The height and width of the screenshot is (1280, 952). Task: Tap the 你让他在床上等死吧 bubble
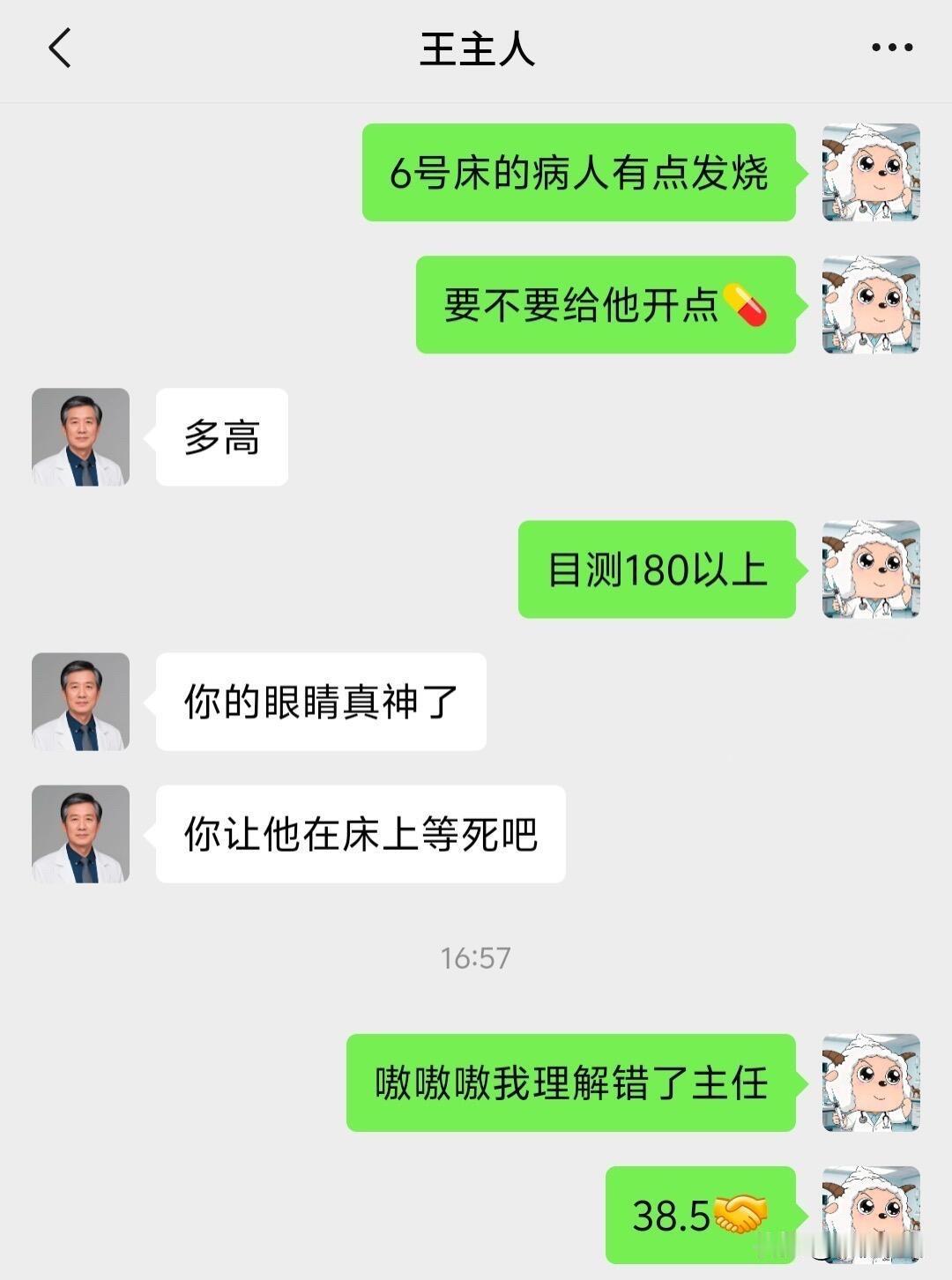361,833
